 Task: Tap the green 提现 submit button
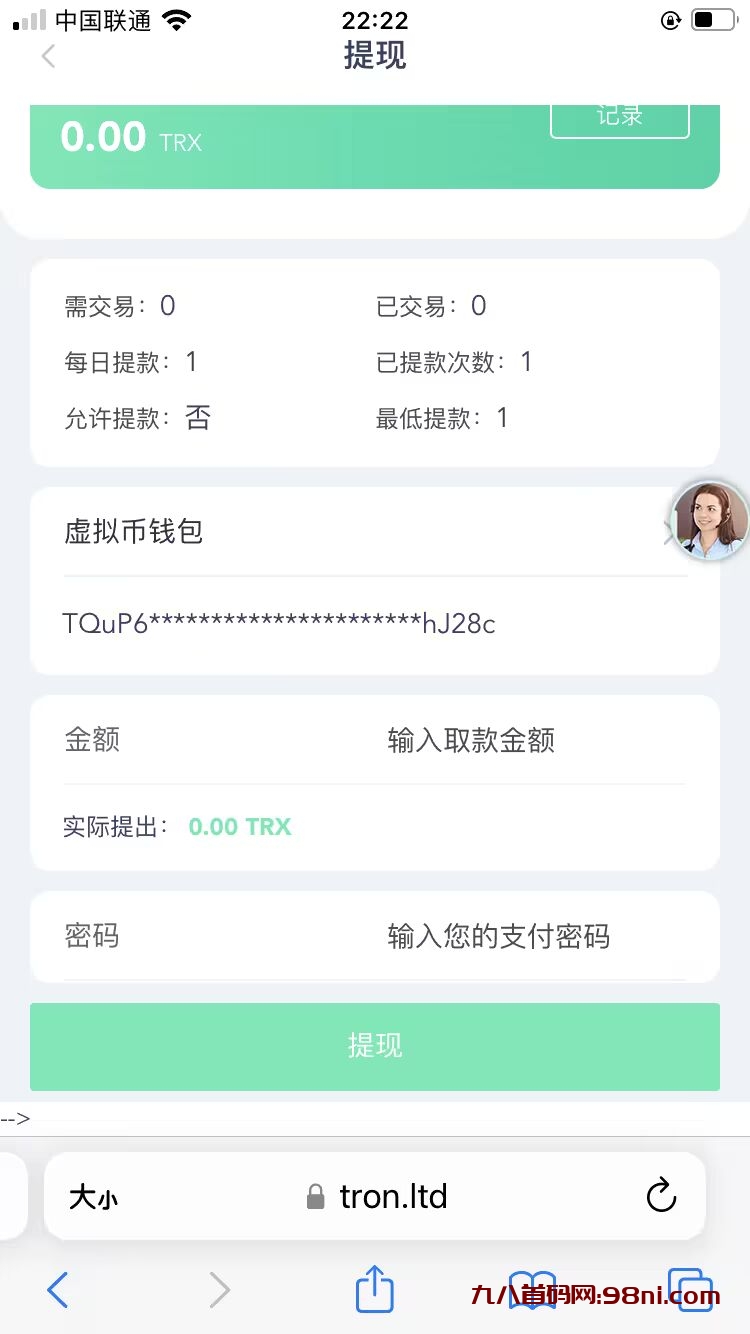pos(375,1046)
